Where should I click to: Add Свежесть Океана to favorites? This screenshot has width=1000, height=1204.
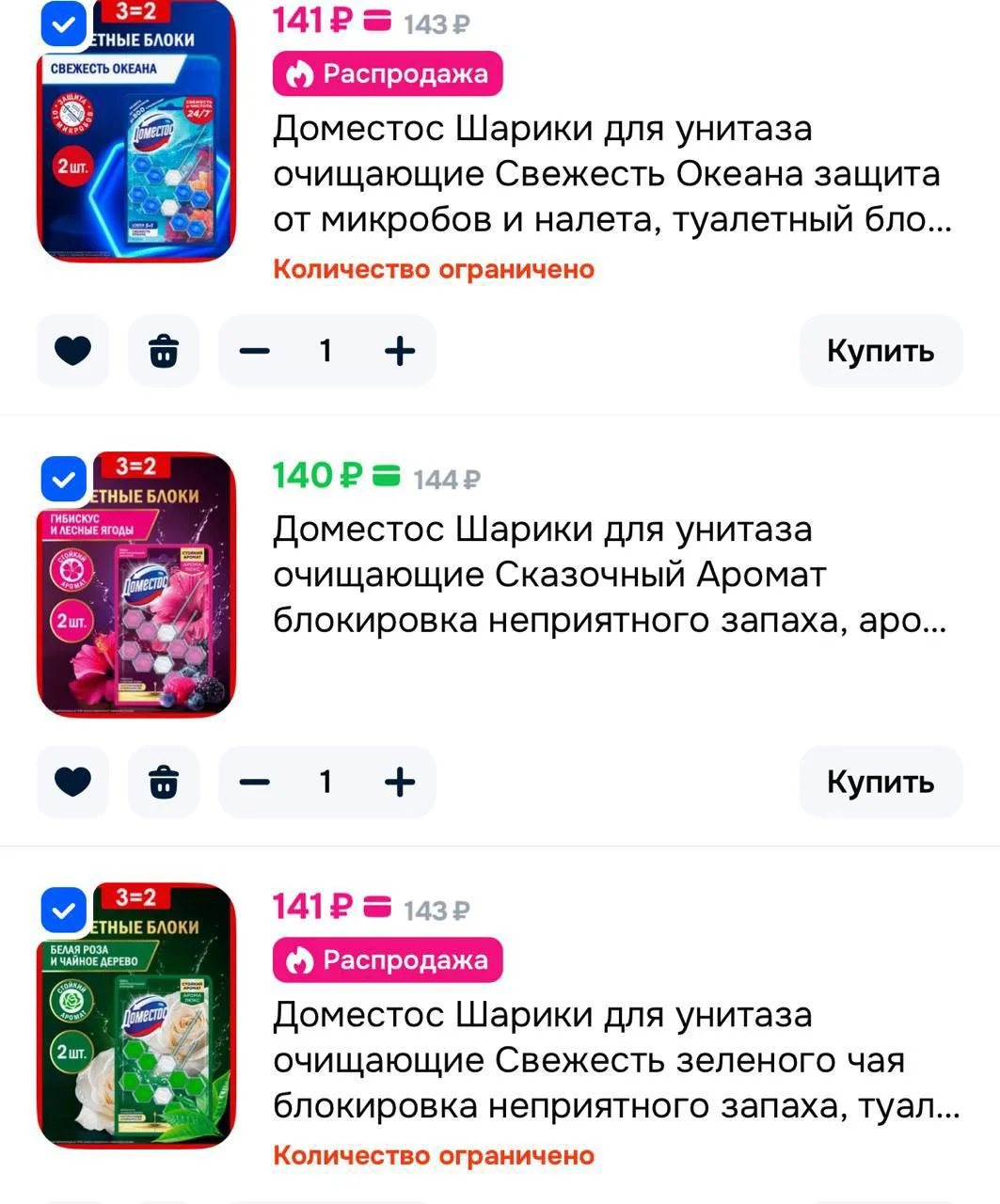tap(72, 351)
